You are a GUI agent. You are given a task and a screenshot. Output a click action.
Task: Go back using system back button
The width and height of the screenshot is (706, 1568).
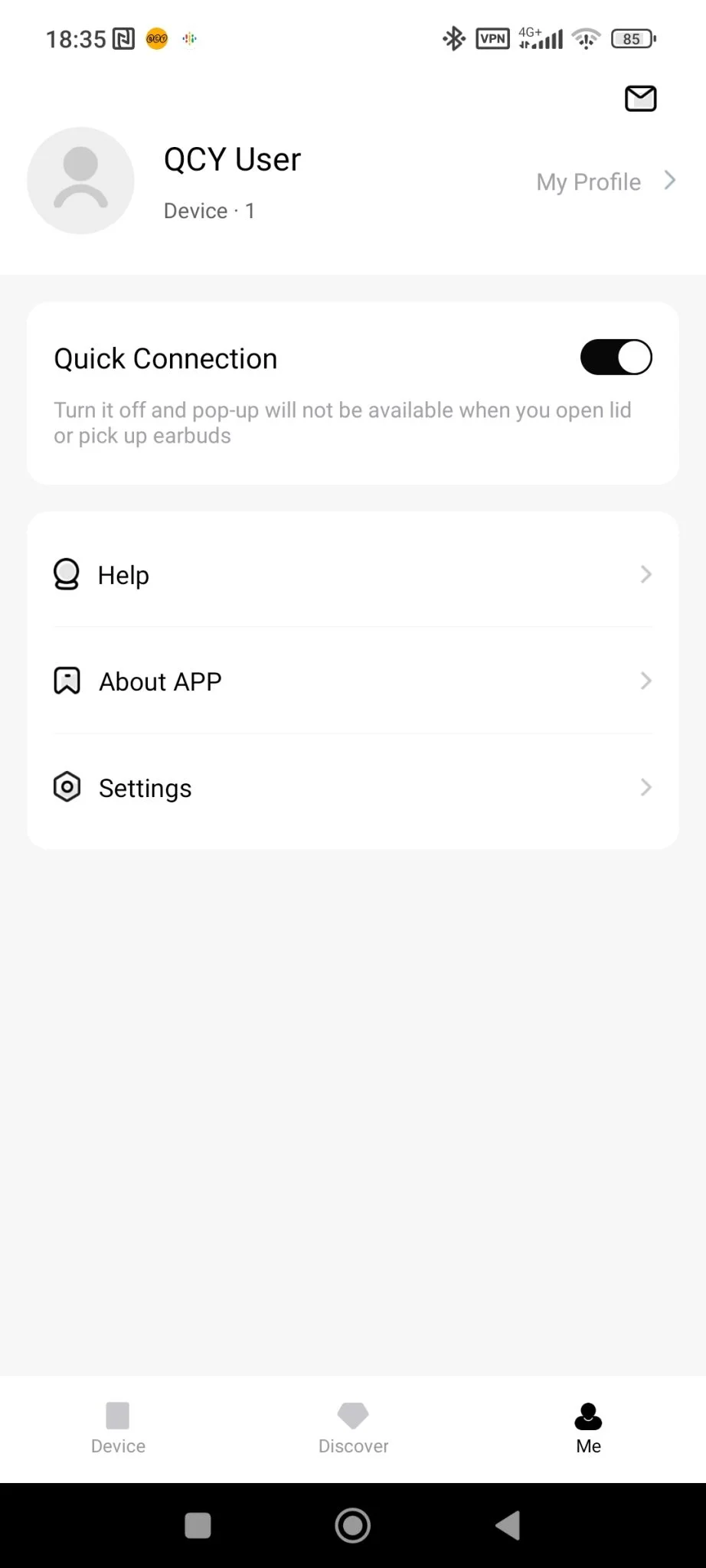[x=508, y=1525]
